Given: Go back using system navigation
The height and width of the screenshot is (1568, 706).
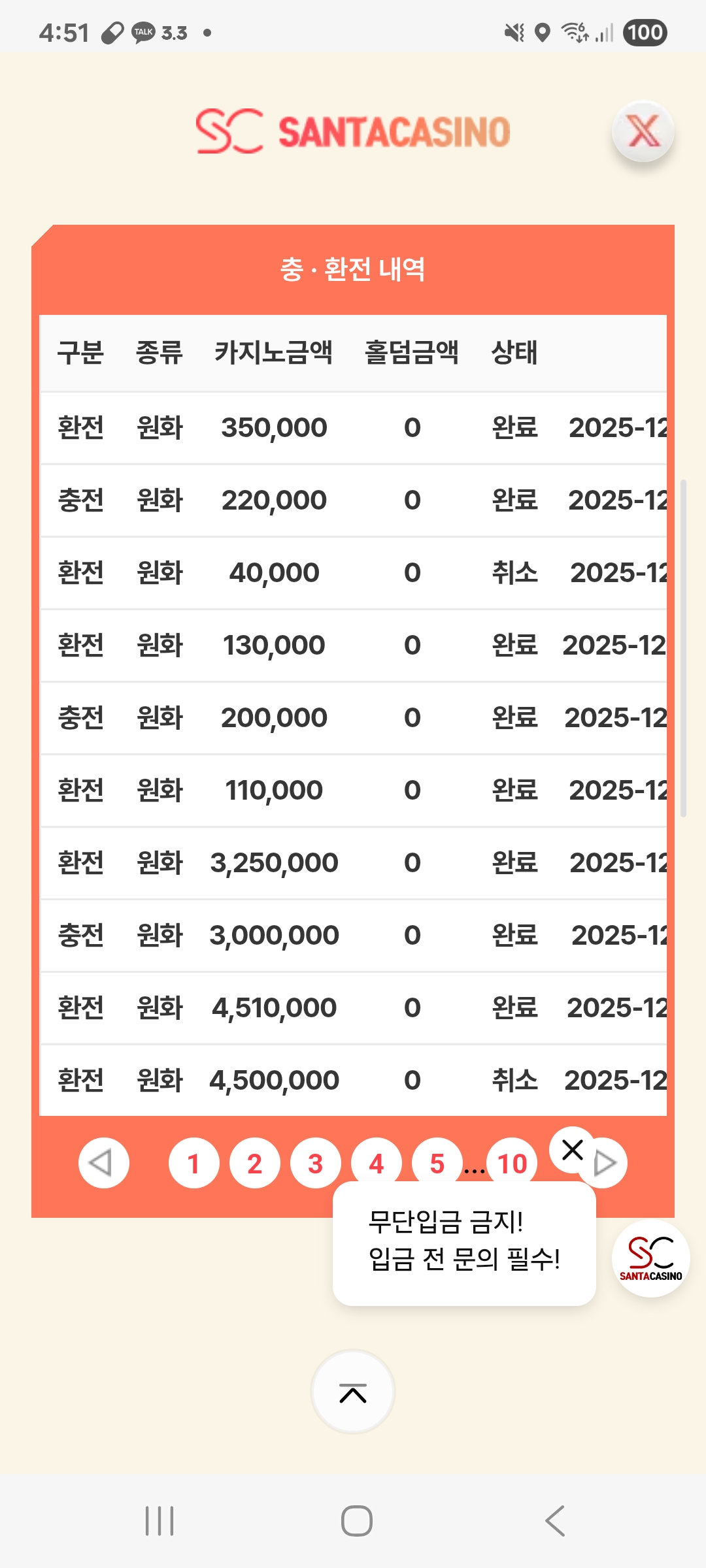Looking at the screenshot, I should tap(554, 1521).
